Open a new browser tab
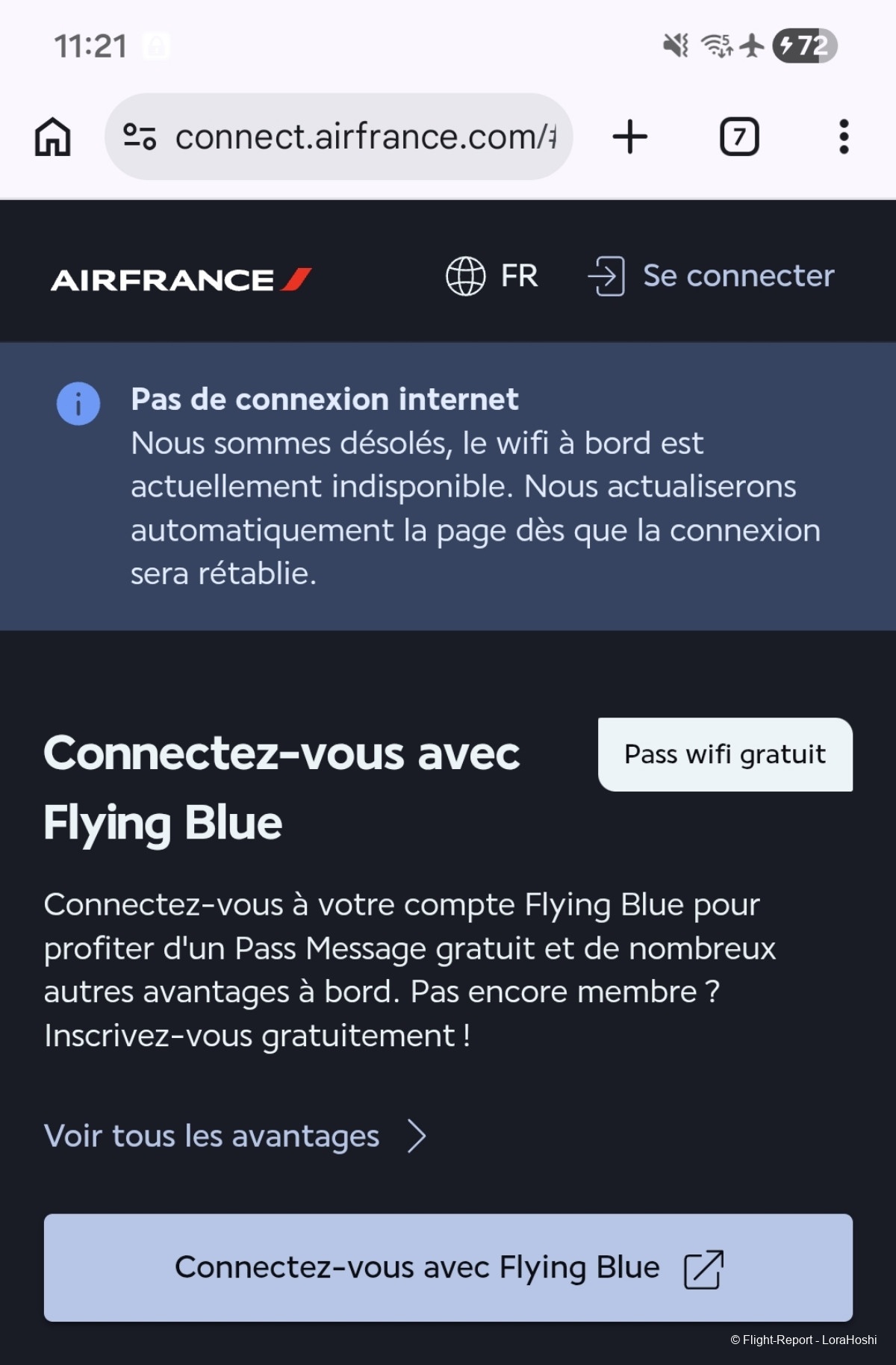The image size is (896, 1365). click(x=629, y=137)
